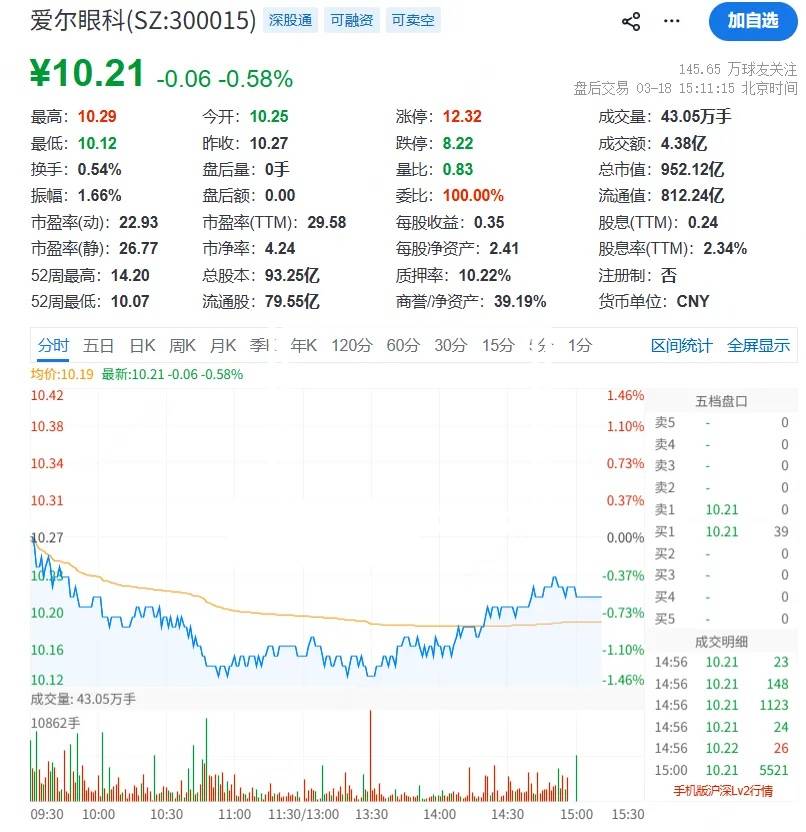Tap the 可融资 tag

[351, 20]
